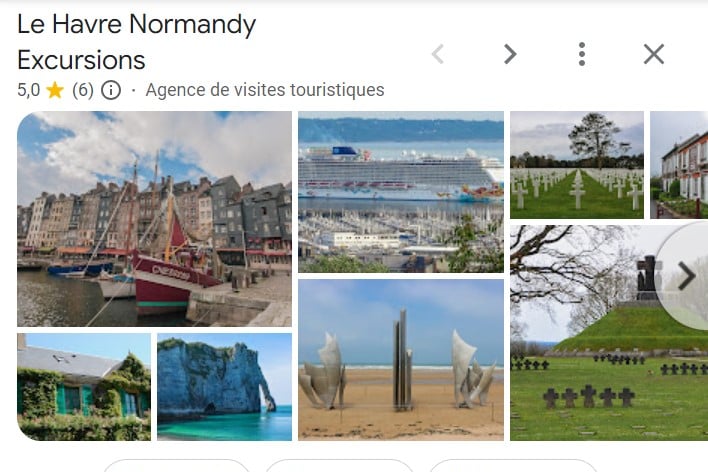Go to the next result arrow
Screen dimensions: 708x472
click(510, 54)
